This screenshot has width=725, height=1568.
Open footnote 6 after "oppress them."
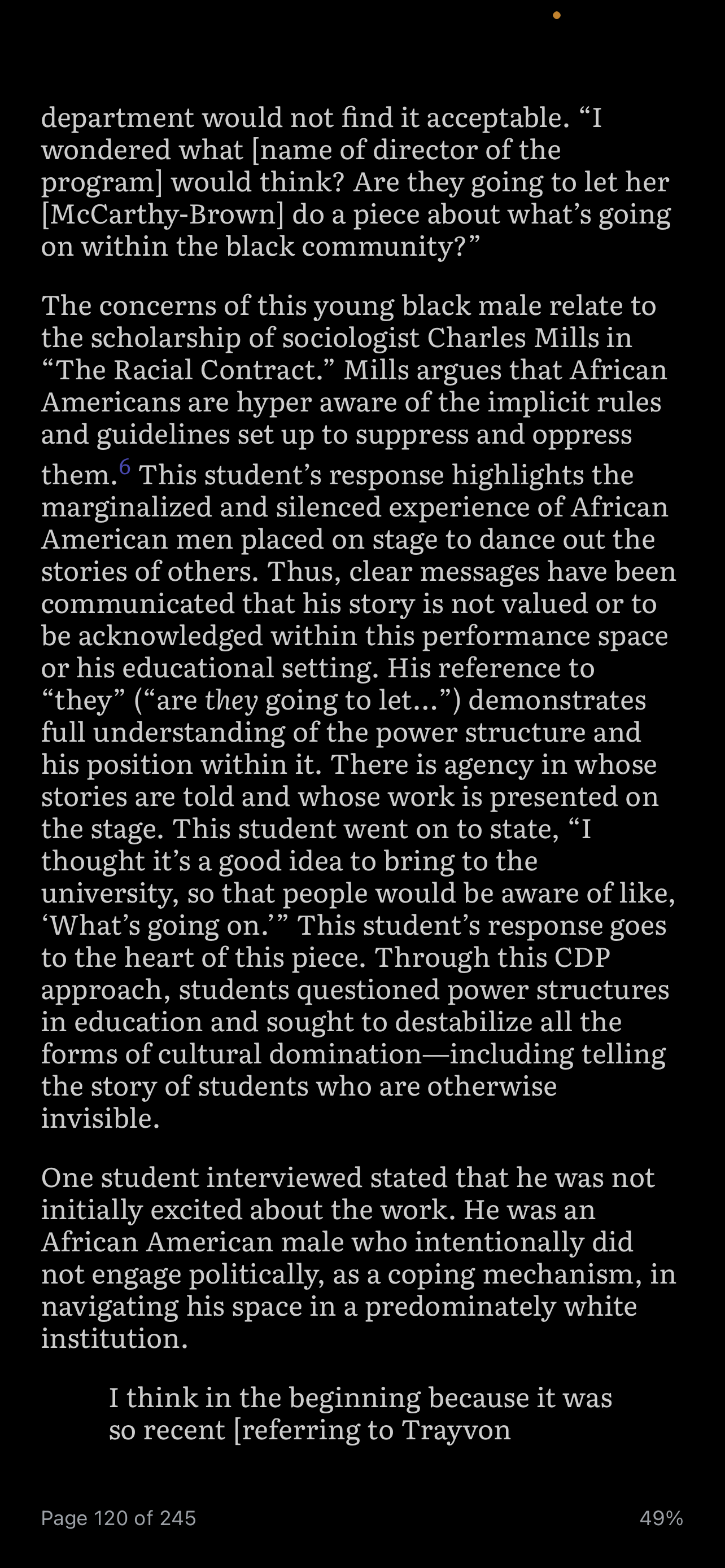[x=125, y=467]
